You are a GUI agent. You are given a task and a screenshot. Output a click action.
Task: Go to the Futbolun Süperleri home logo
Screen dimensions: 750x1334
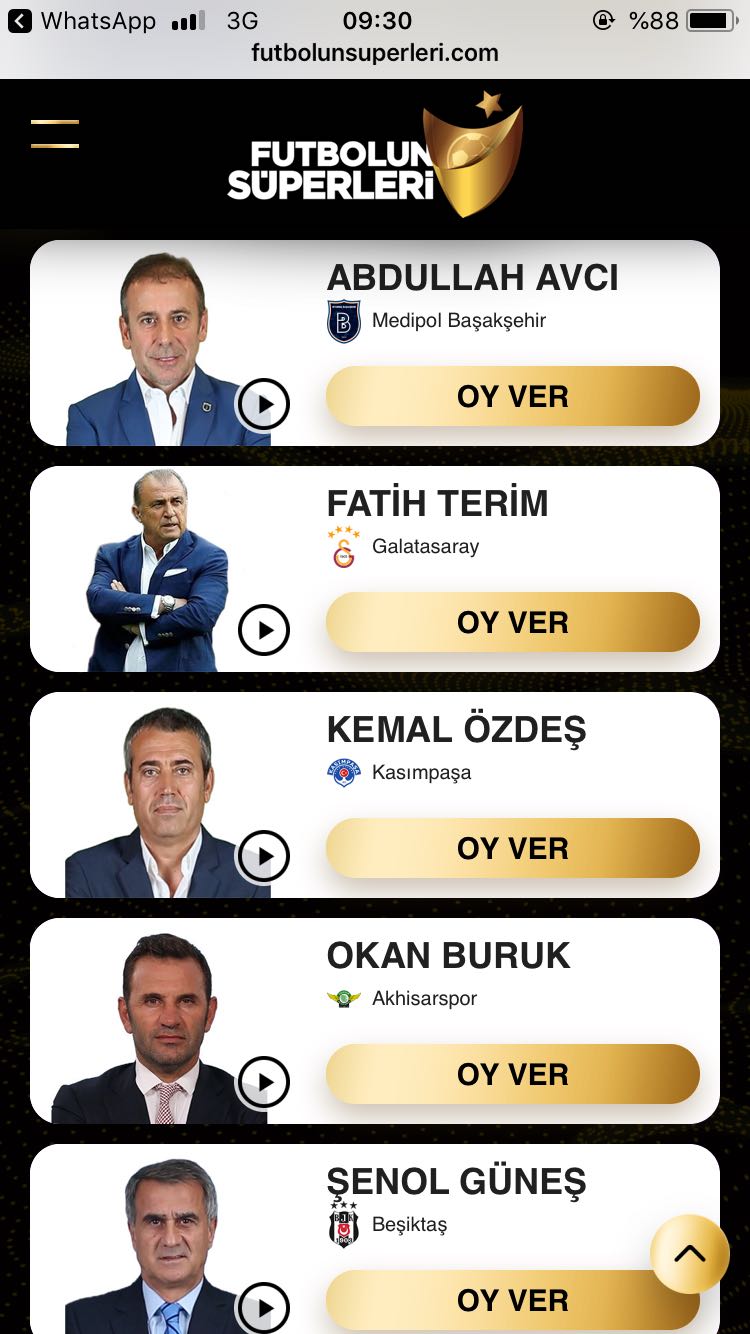[x=375, y=155]
